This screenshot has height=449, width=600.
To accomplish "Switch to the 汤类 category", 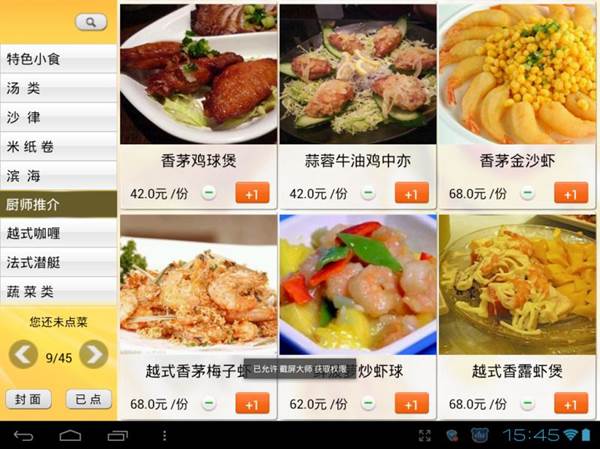I will (x=58, y=88).
